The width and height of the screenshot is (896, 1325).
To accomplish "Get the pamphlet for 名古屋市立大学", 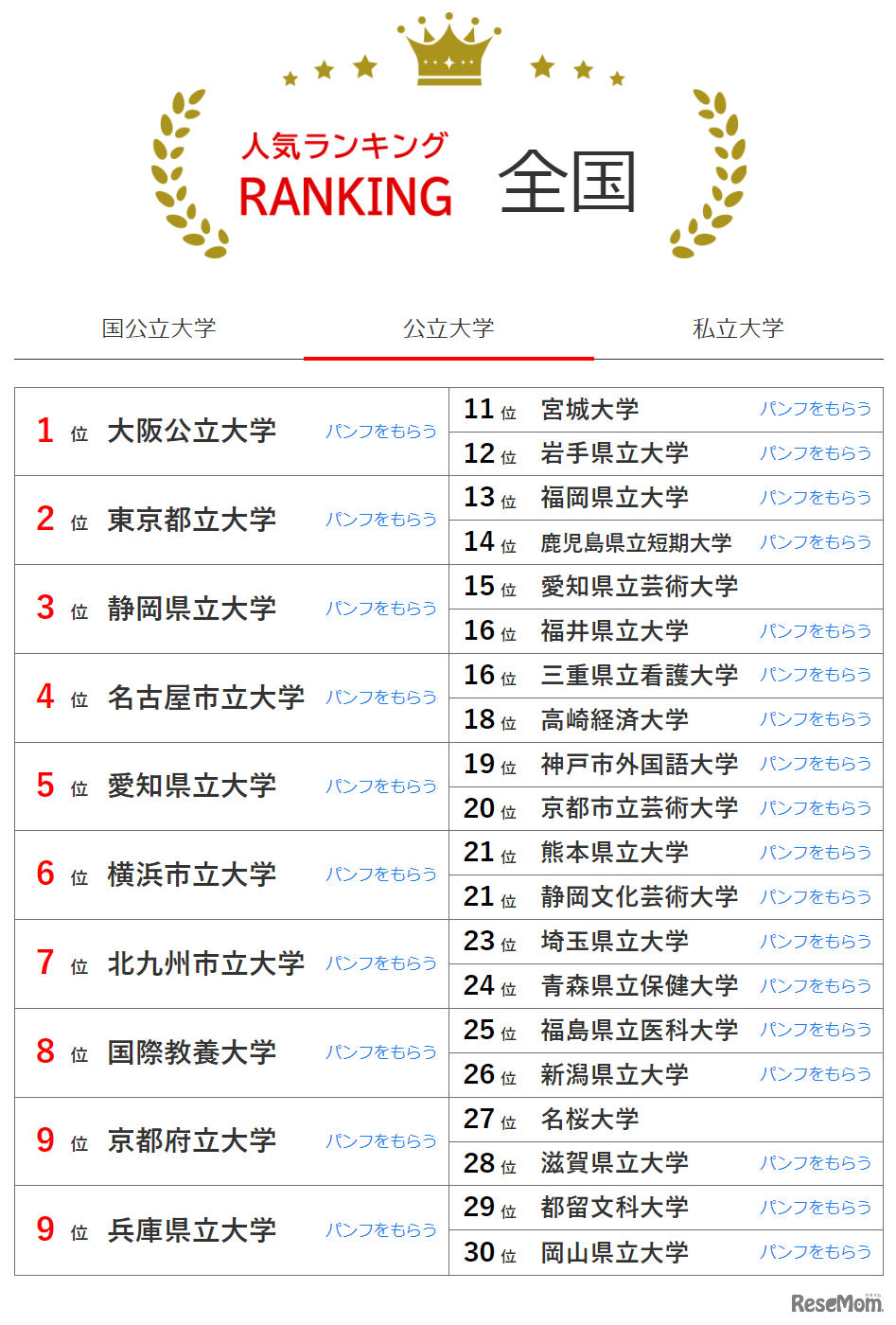I will point(381,698).
